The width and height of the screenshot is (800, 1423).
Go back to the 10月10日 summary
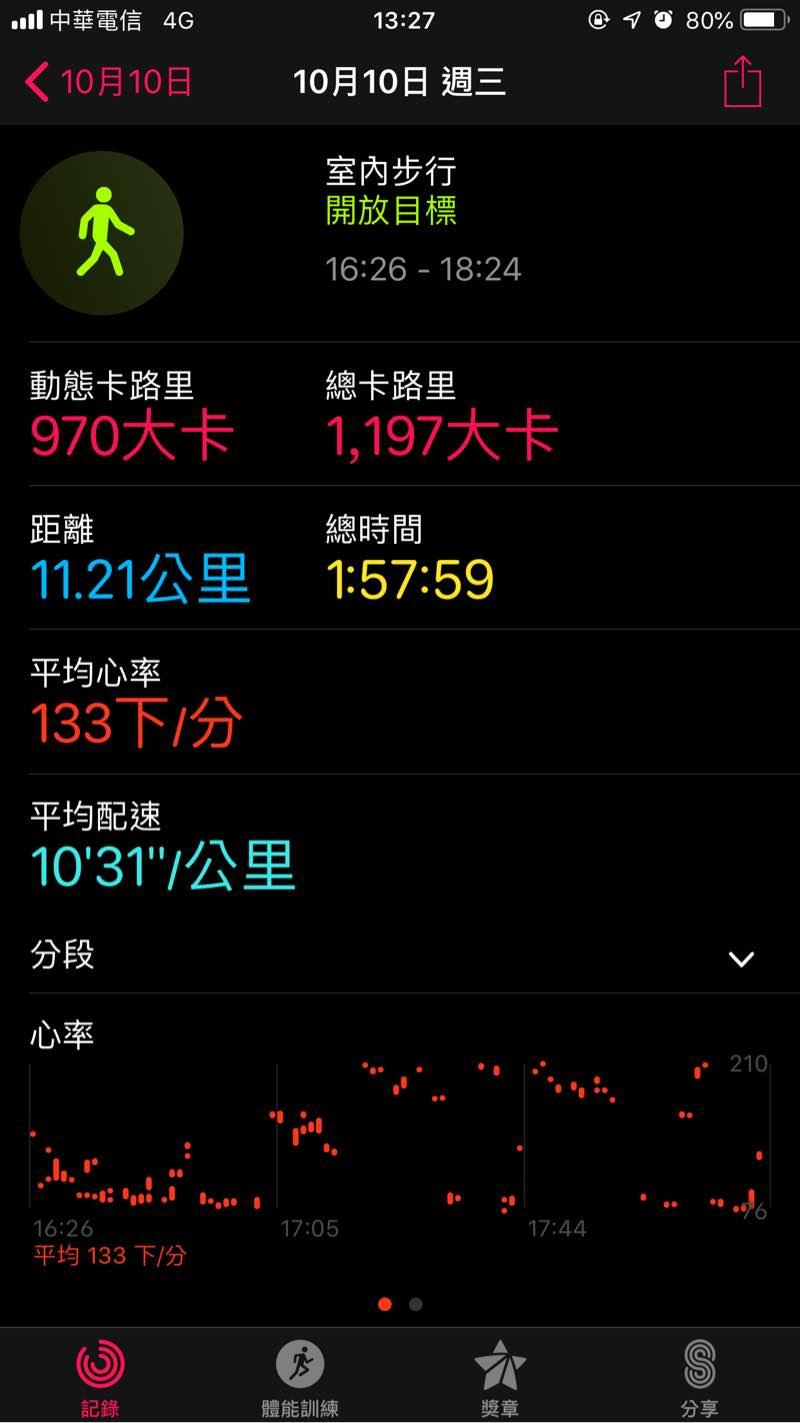click(x=108, y=82)
